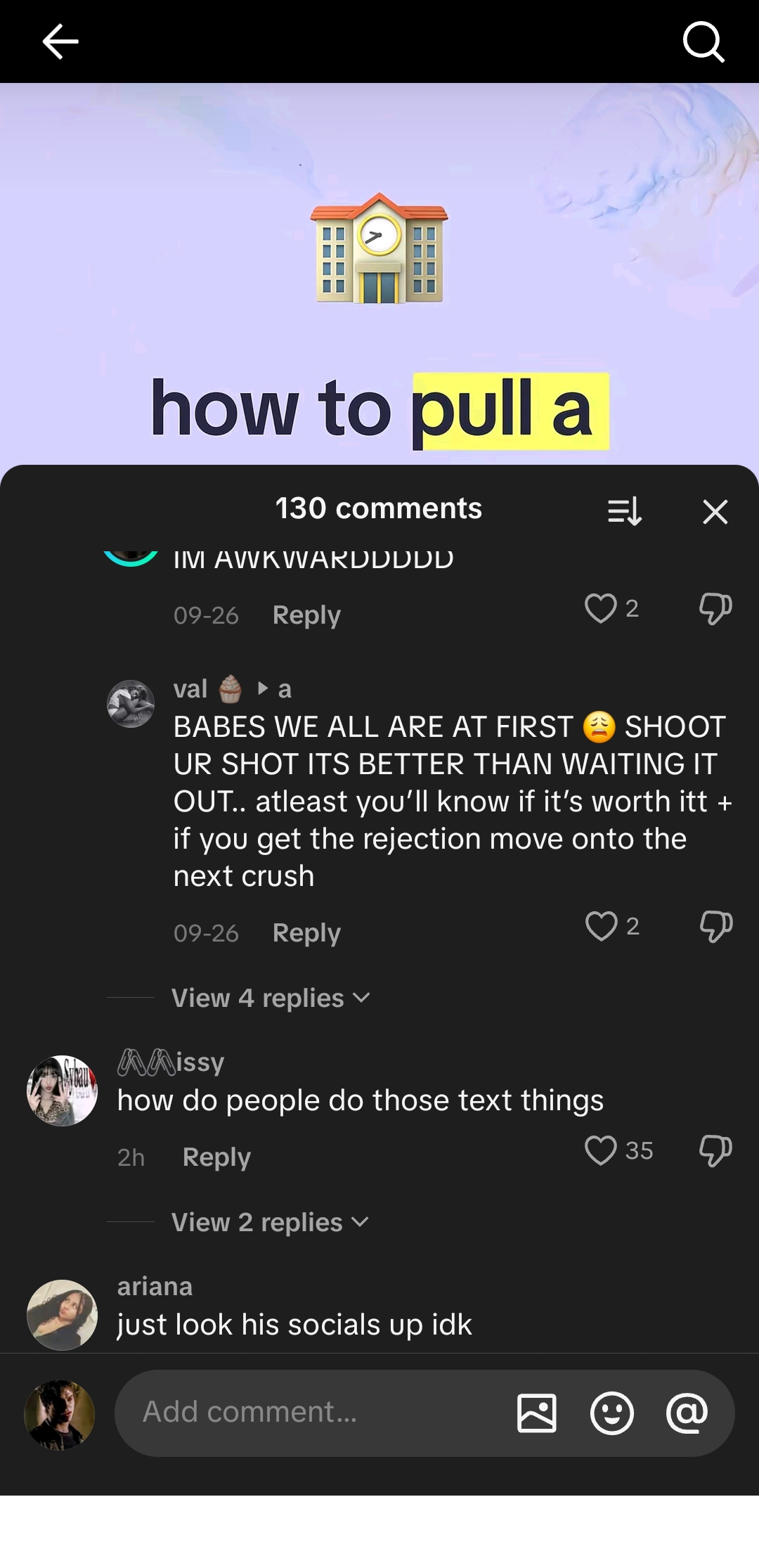759x1568 pixels.
Task: Like the IM AWKWARDDDDD comment
Action: click(601, 608)
